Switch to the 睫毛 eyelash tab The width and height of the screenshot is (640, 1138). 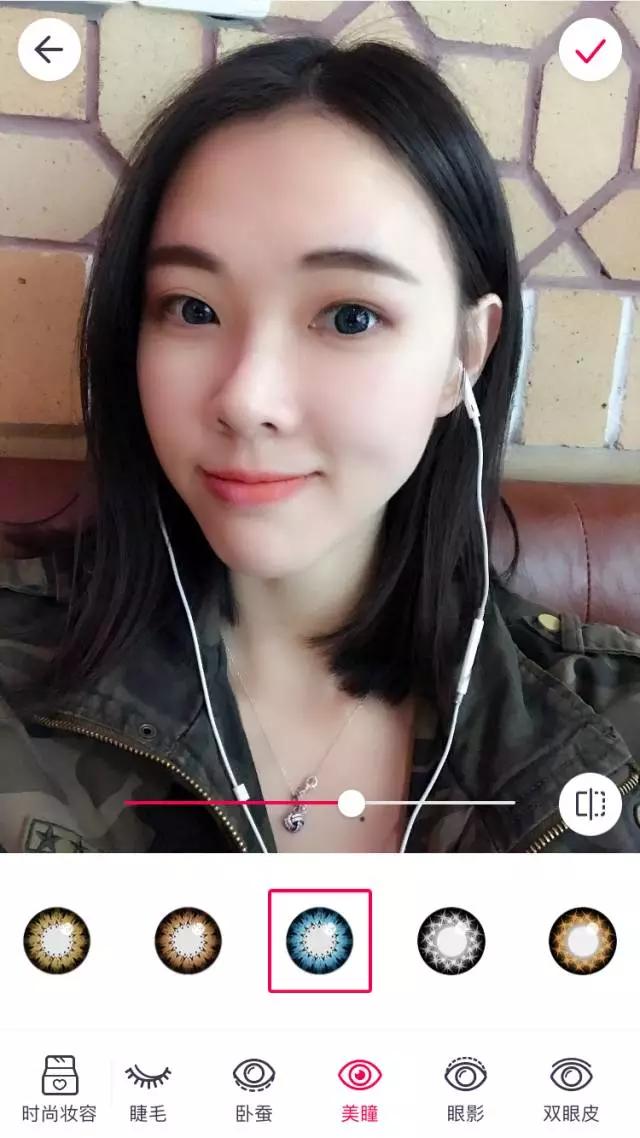(148, 1089)
